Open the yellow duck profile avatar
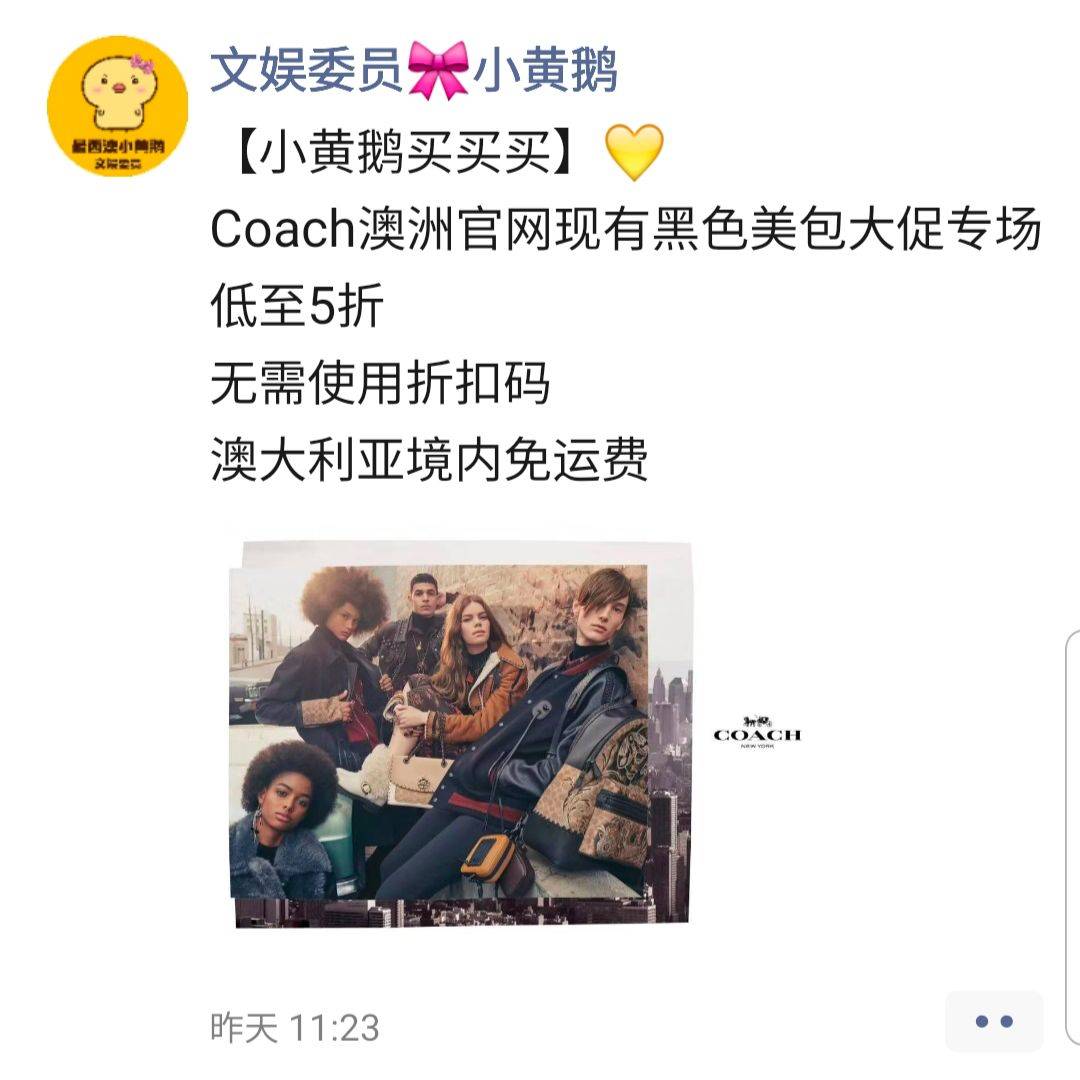The image size is (1080, 1080). pos(118,106)
